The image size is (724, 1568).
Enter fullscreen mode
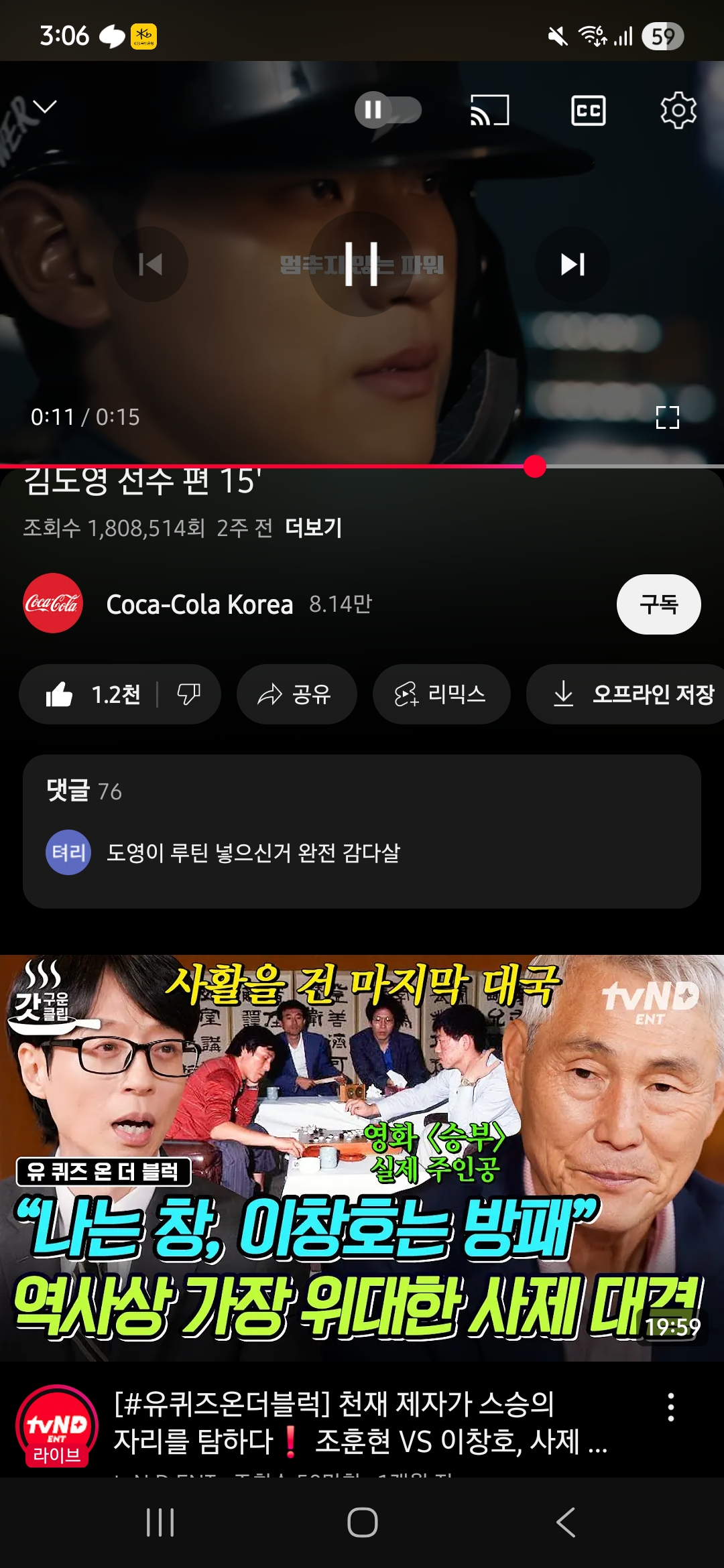pyautogui.click(x=667, y=417)
